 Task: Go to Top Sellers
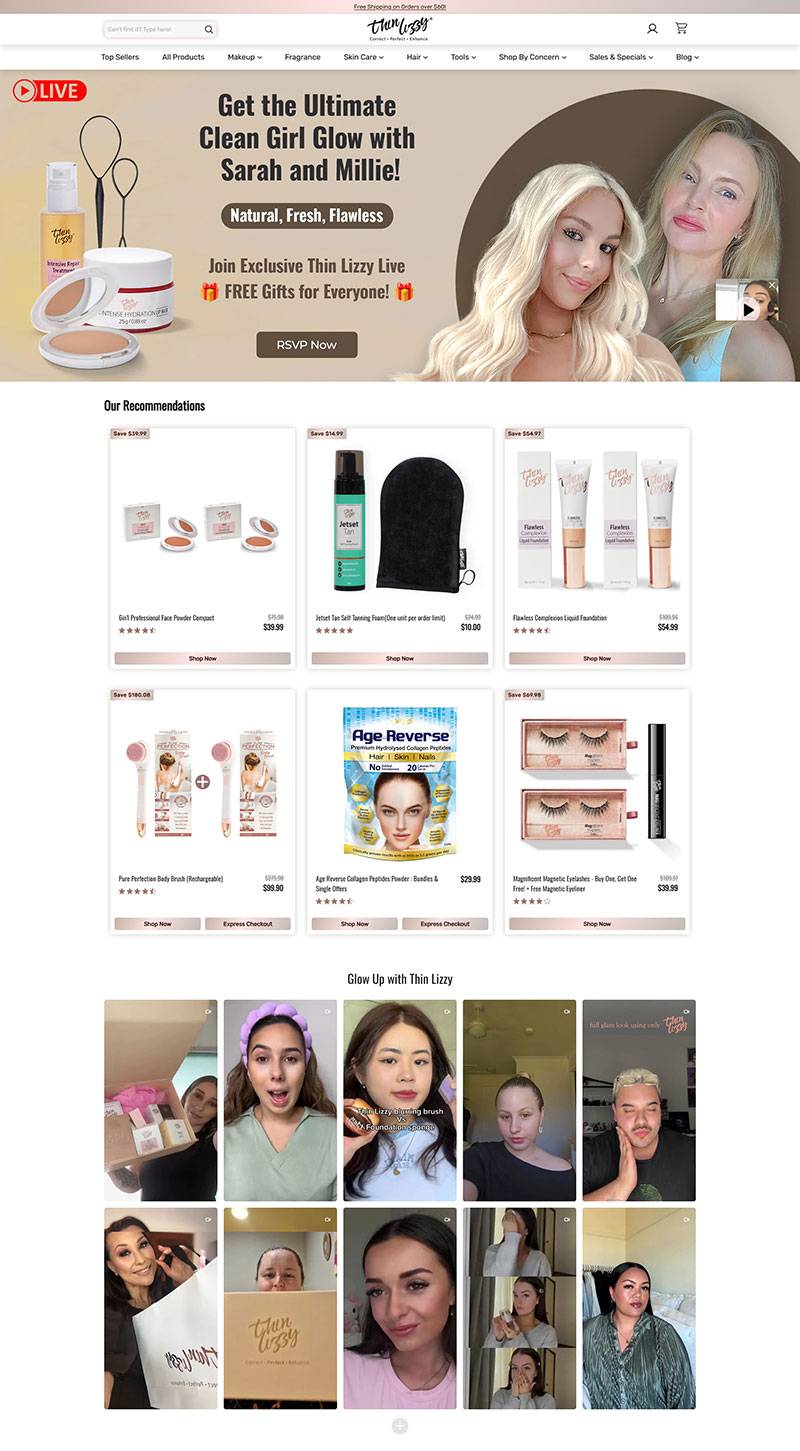tap(120, 57)
